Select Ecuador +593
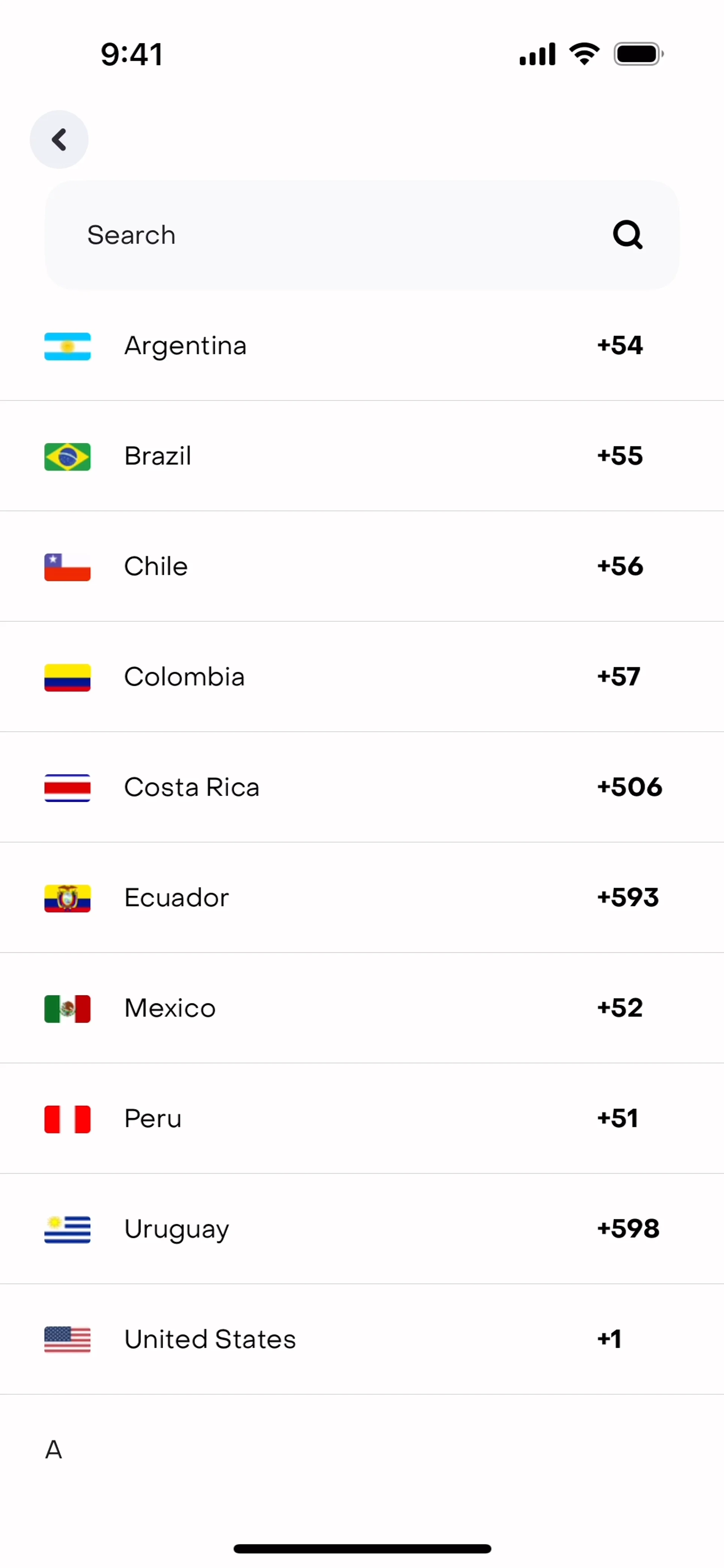The width and height of the screenshot is (724, 1568). 362,898
